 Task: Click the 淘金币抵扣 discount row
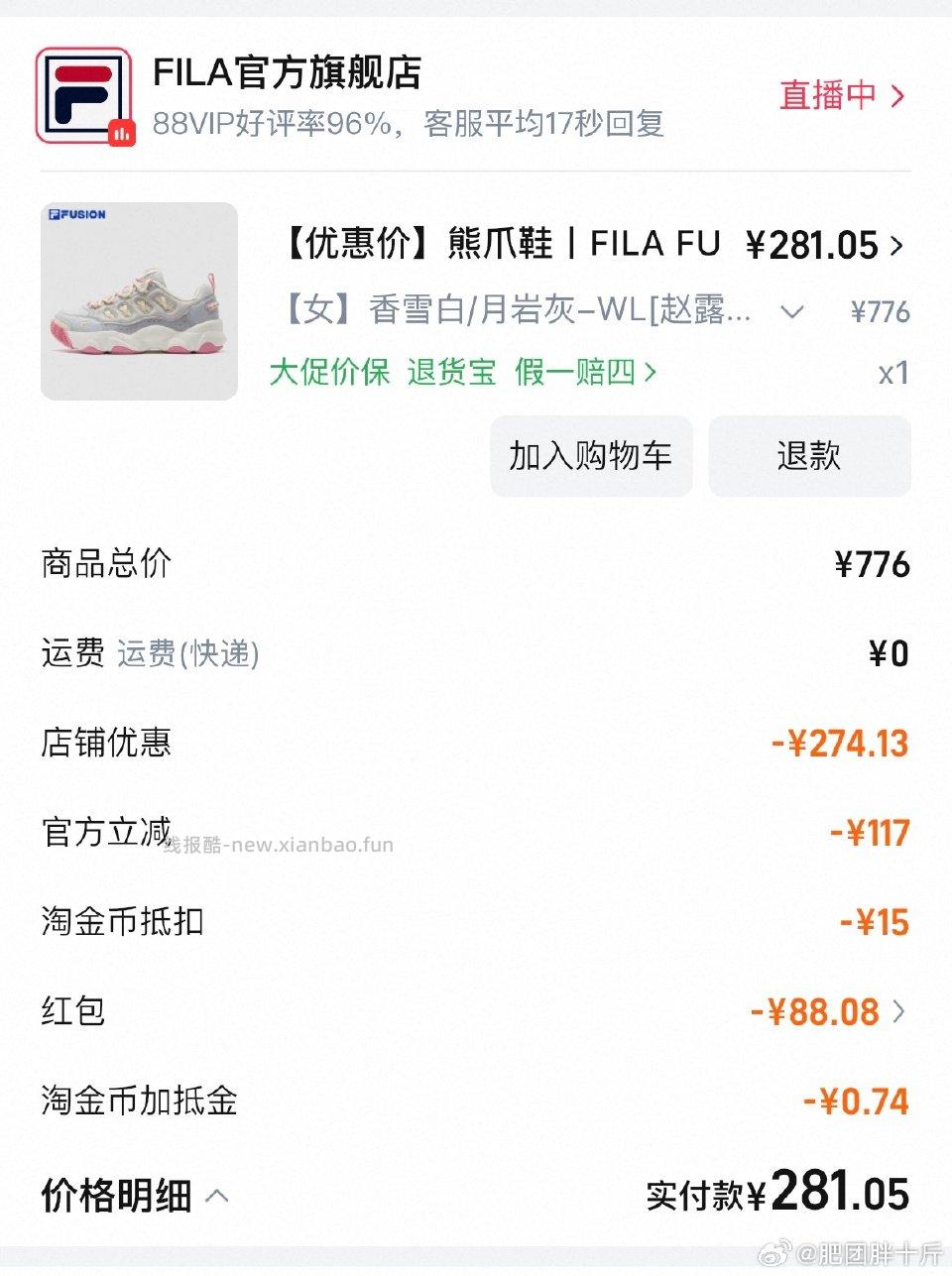(121, 922)
